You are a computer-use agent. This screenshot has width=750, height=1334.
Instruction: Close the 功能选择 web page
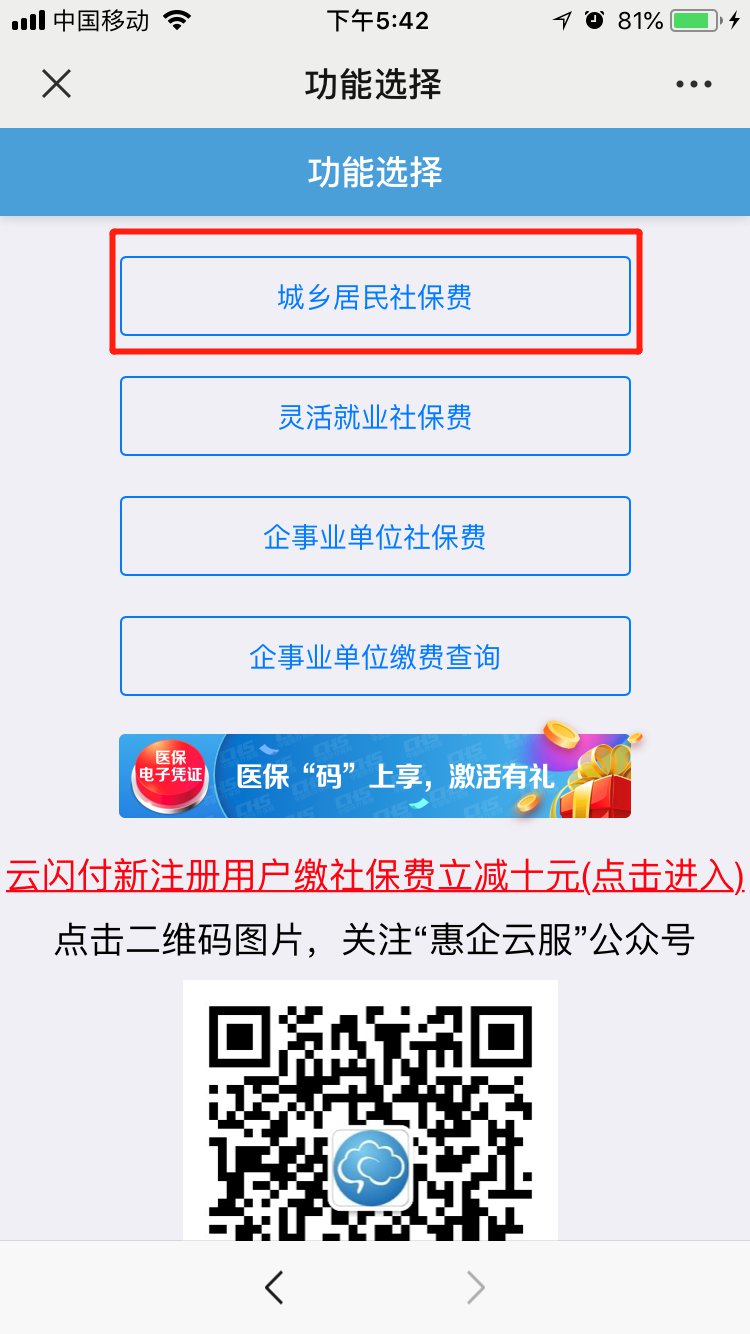56,84
